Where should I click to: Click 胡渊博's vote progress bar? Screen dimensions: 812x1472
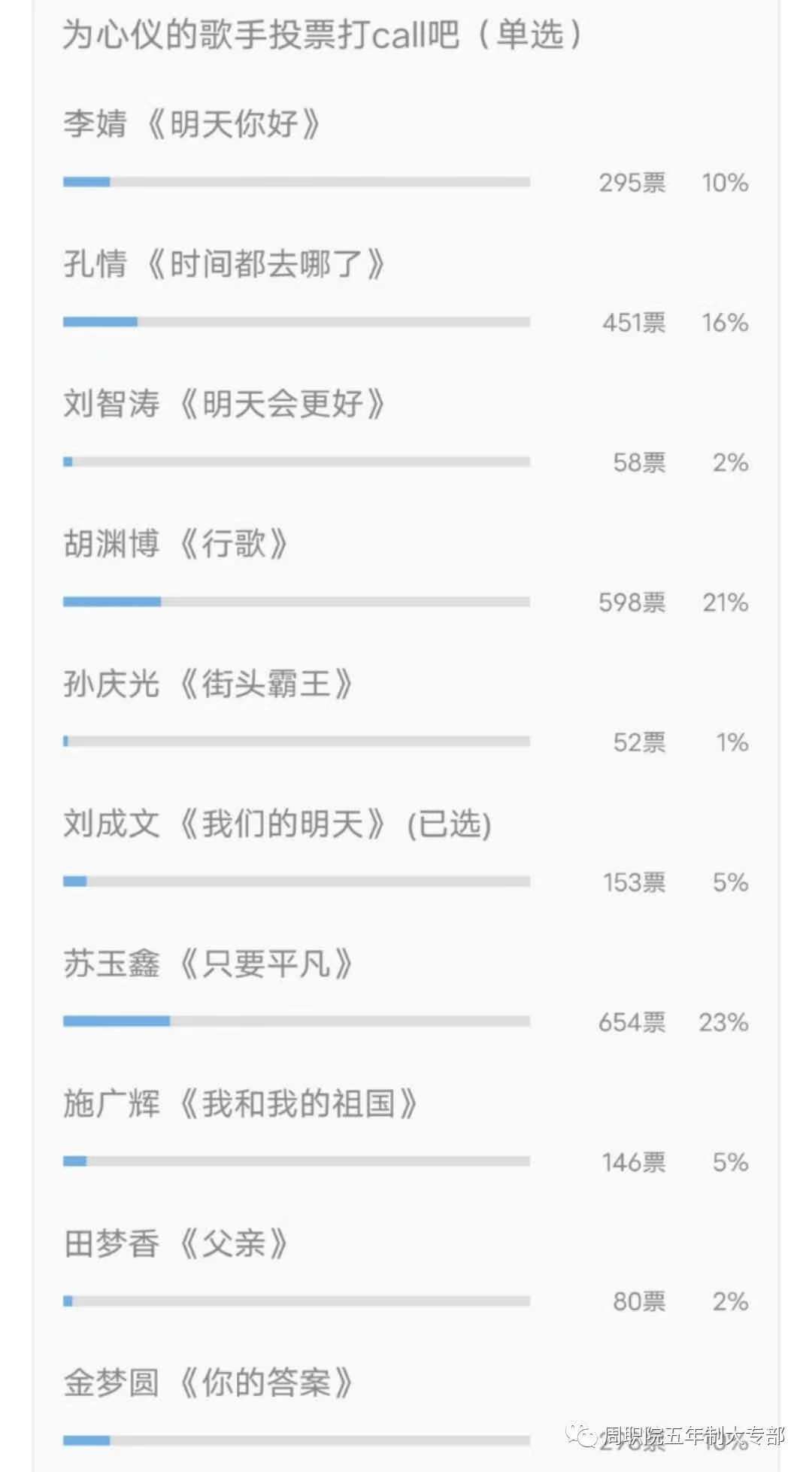pos(297,602)
